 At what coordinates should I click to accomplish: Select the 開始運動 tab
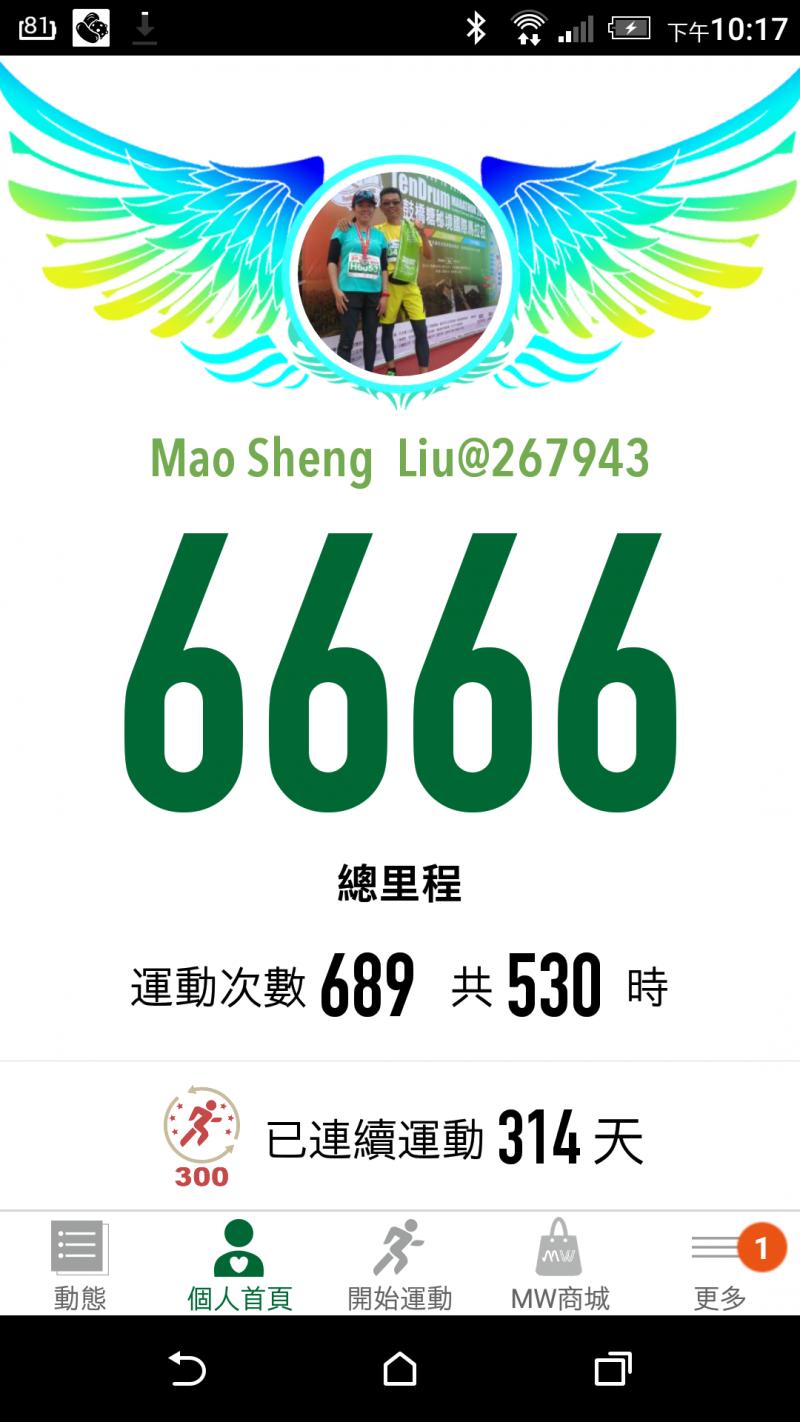[400, 1264]
